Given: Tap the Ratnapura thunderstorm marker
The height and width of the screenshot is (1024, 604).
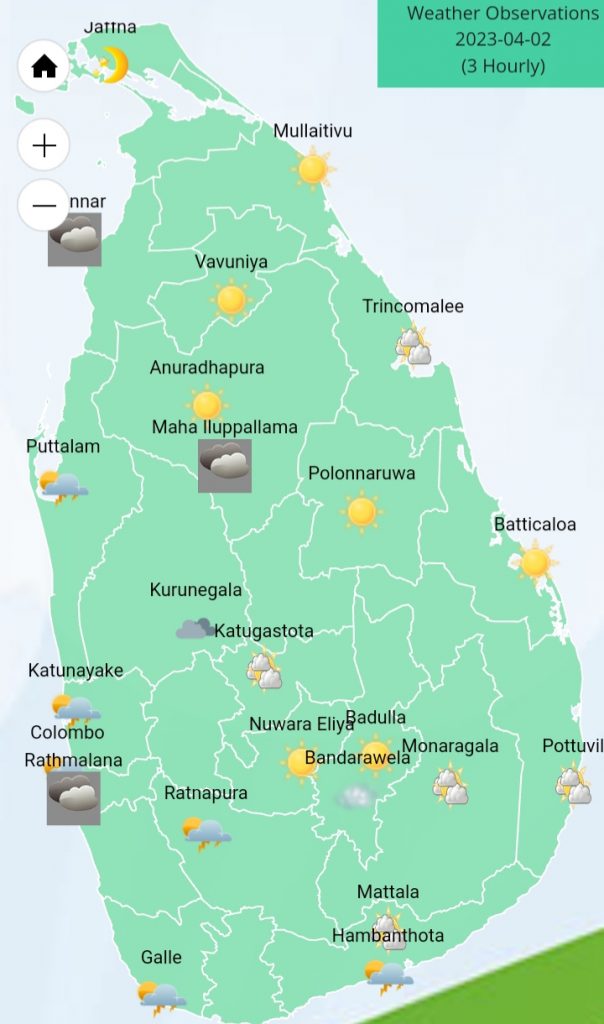Looking at the screenshot, I should 206,833.
